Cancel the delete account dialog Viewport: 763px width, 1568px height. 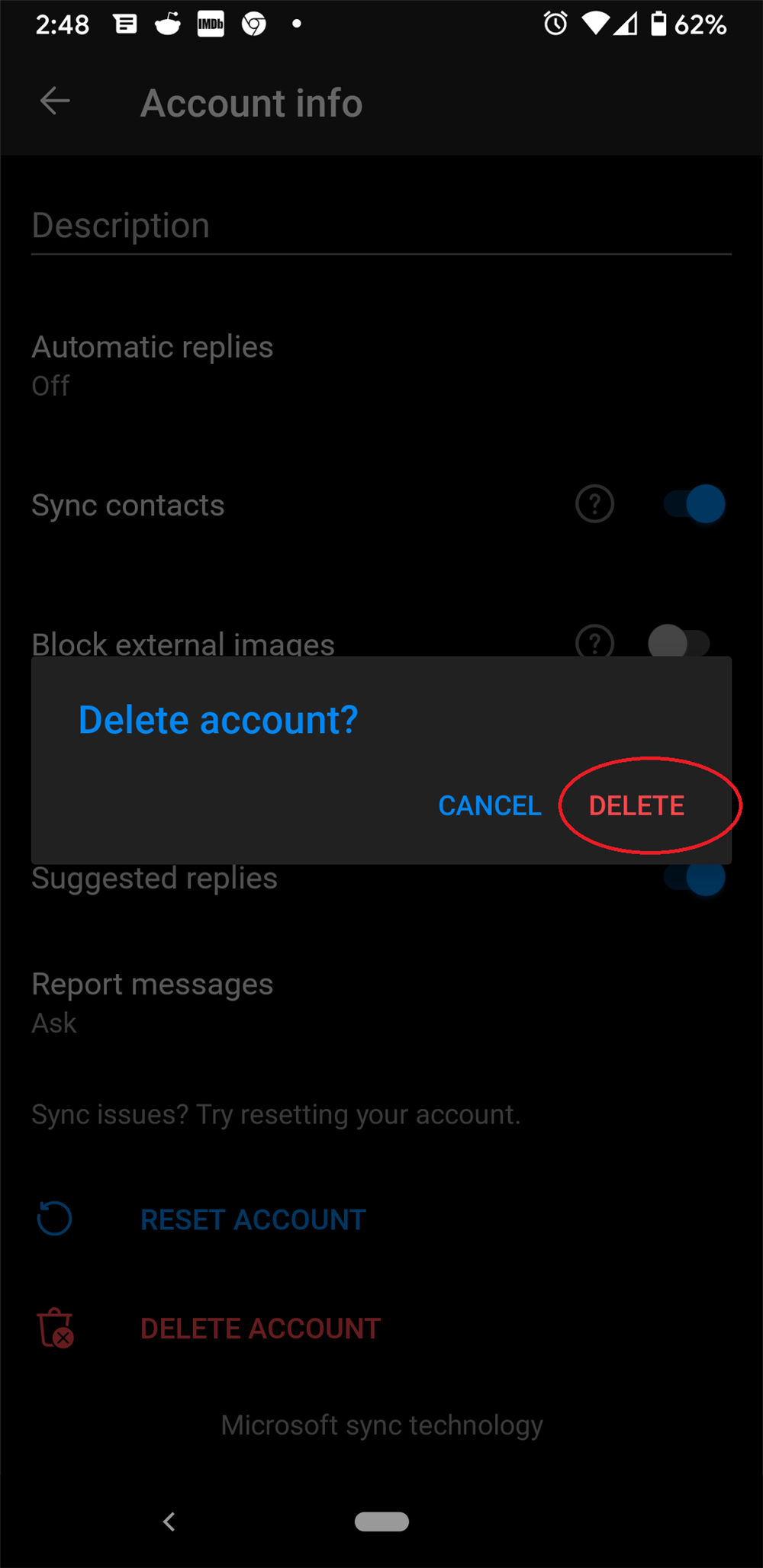[489, 805]
